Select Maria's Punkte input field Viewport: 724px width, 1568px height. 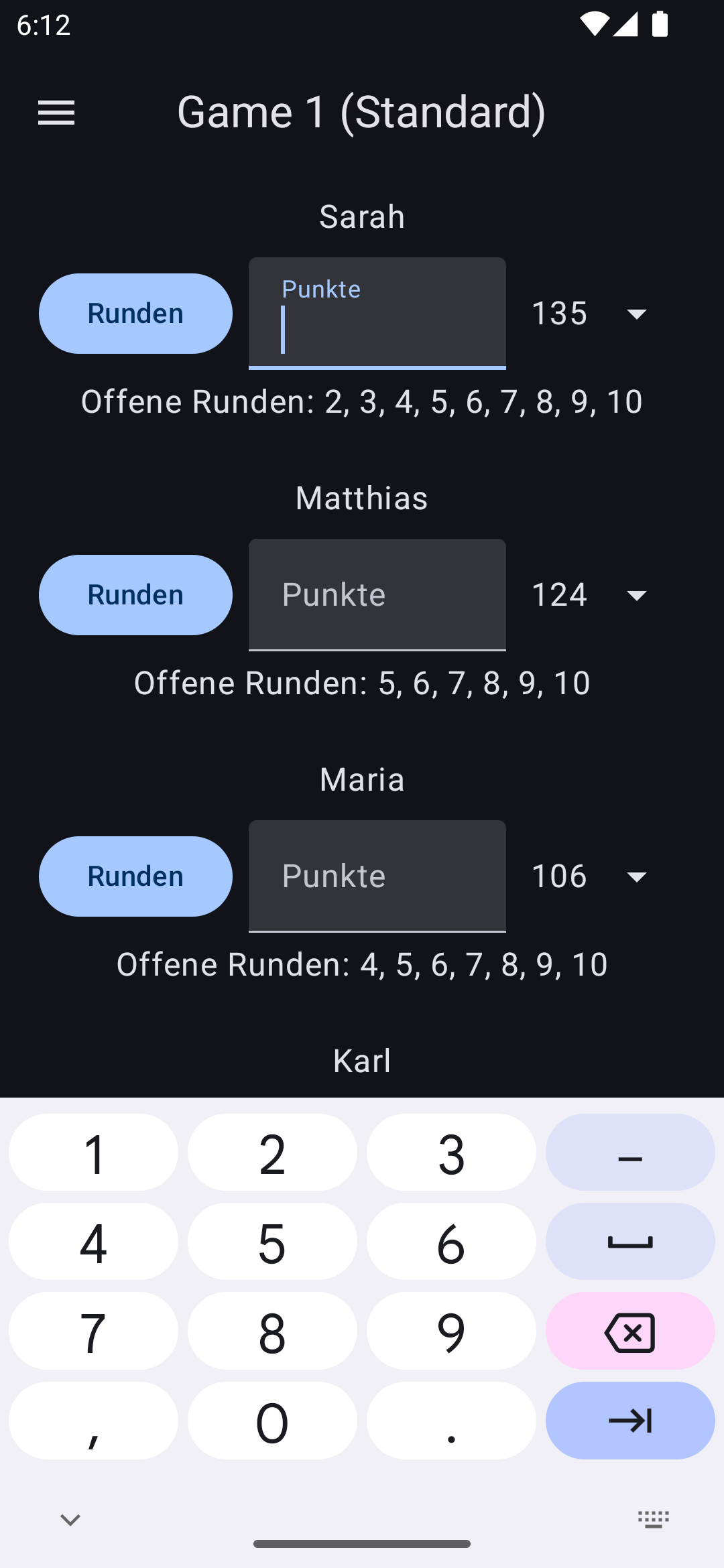(377, 876)
